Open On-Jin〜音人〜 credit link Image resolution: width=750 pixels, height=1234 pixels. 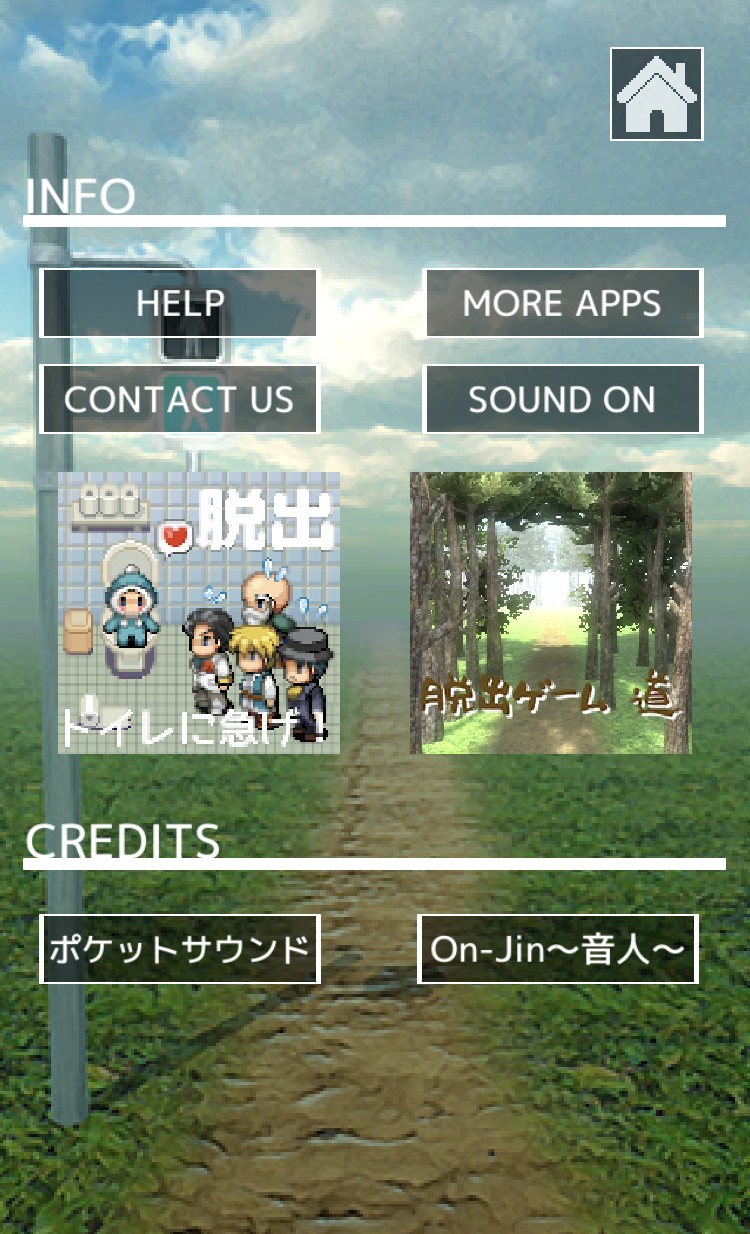tap(557, 948)
